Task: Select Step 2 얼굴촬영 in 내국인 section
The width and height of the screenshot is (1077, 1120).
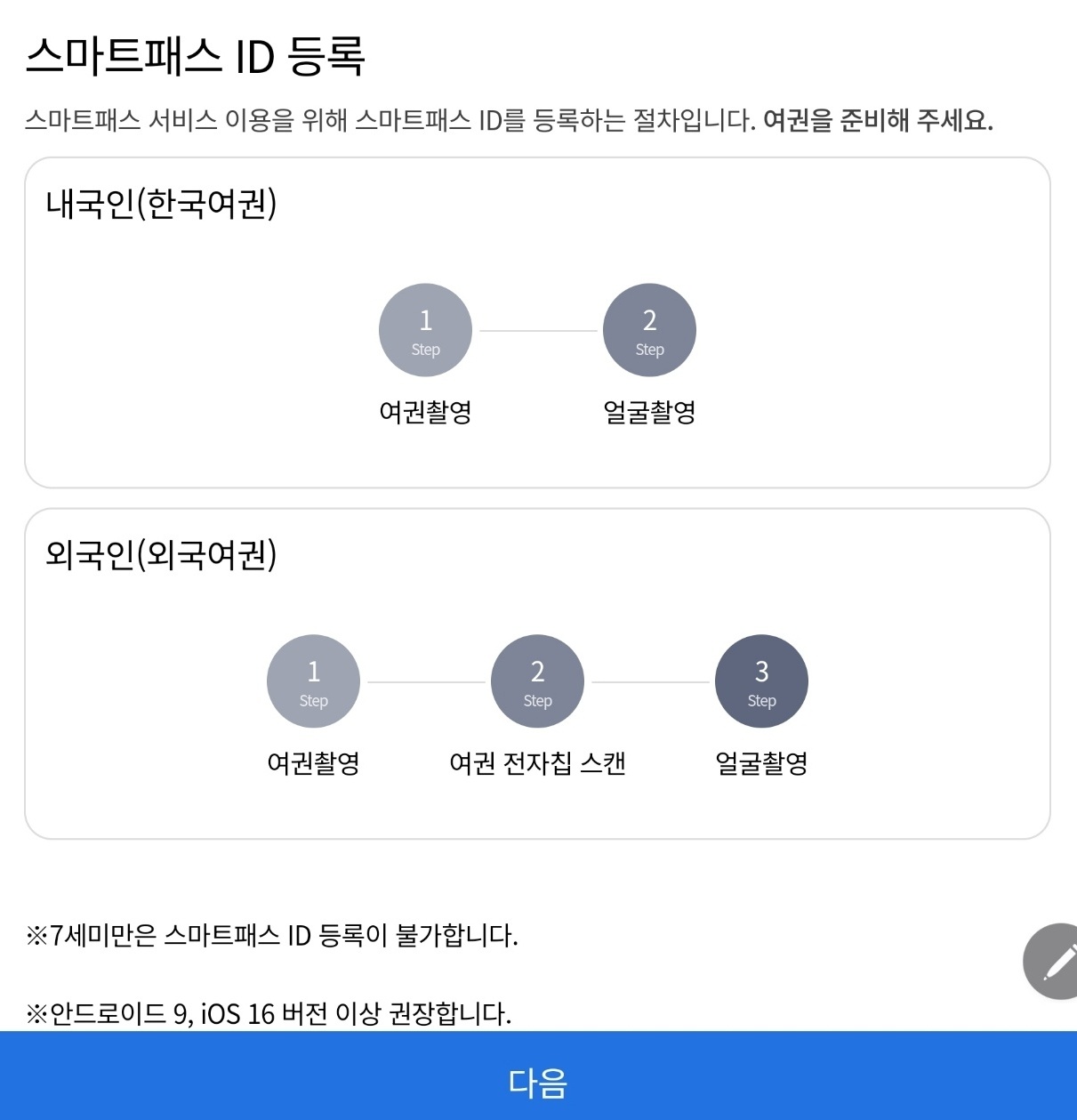Action: point(649,329)
